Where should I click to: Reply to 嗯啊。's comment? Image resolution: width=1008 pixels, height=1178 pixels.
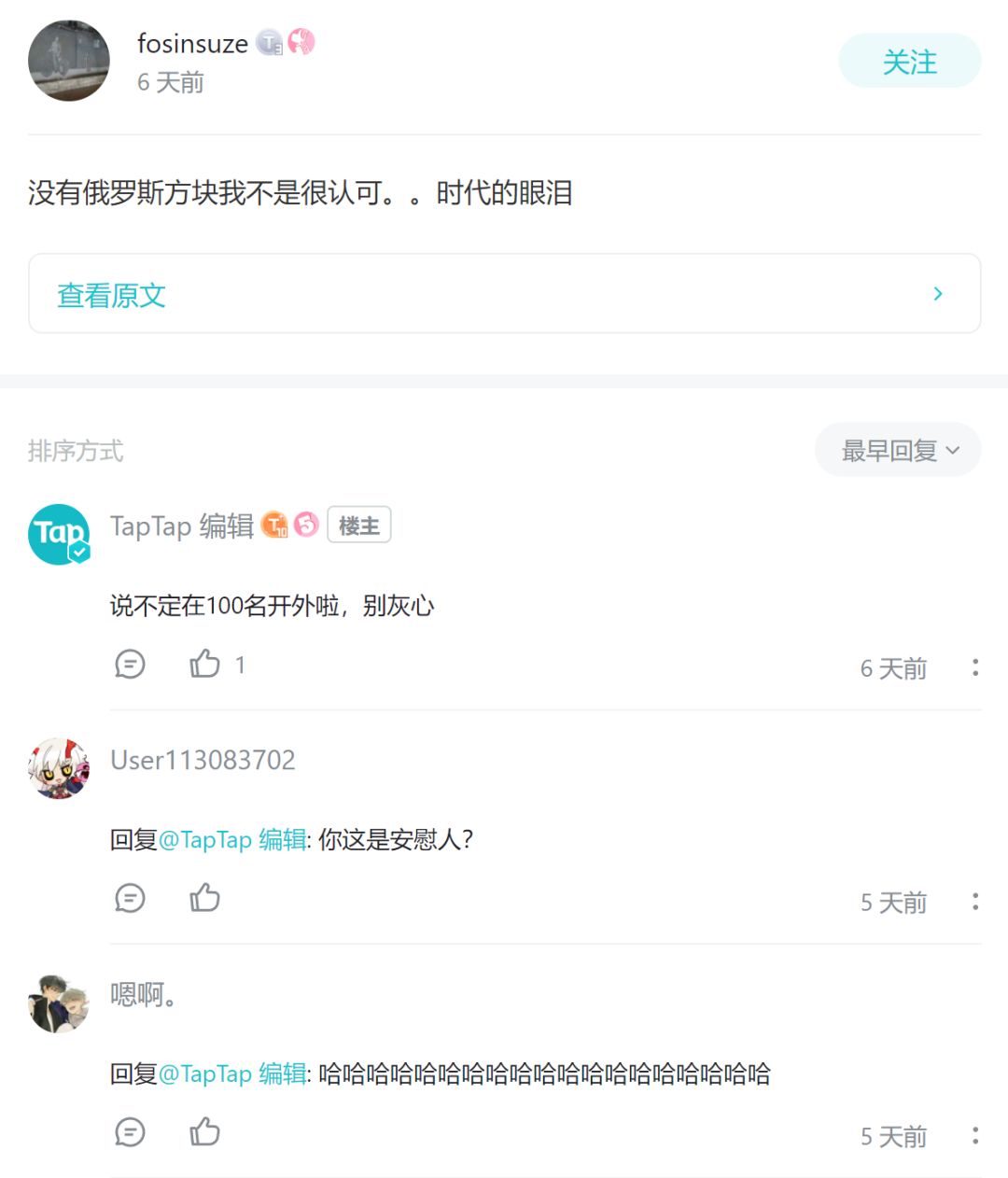pyautogui.click(x=130, y=1132)
